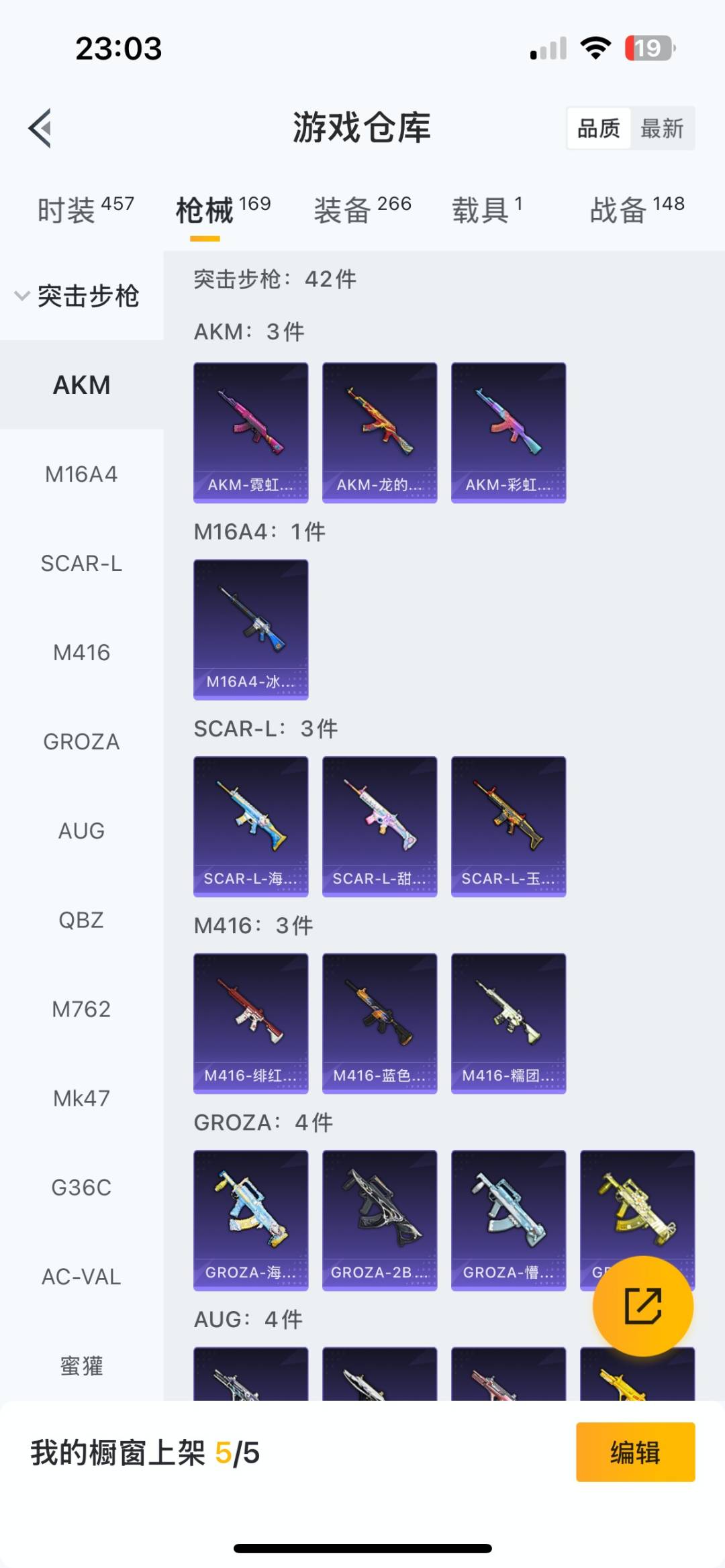Sort by 品质
The height and width of the screenshot is (1568, 725).
[x=599, y=128]
